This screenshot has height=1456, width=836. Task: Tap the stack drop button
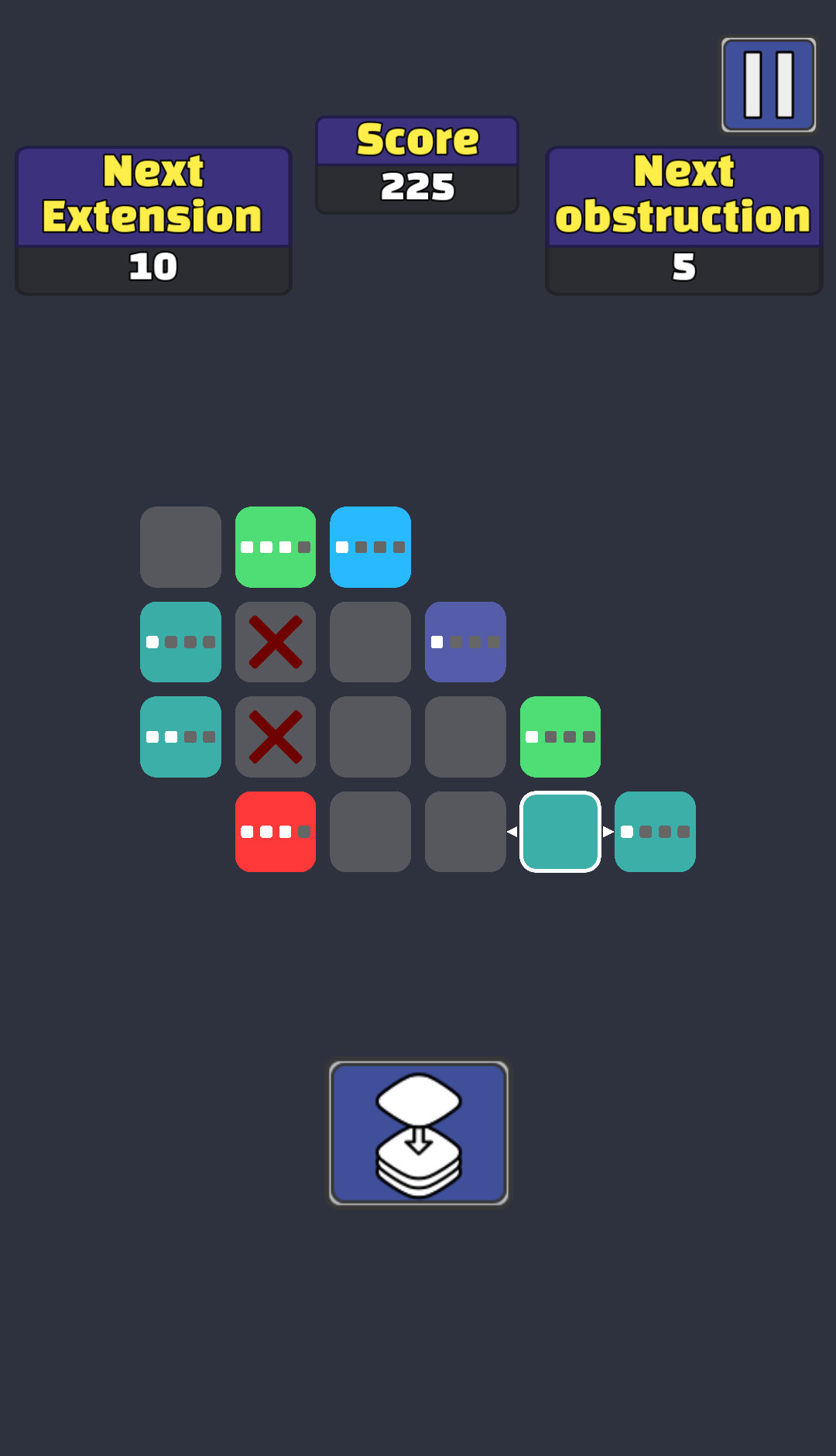[x=418, y=1132]
